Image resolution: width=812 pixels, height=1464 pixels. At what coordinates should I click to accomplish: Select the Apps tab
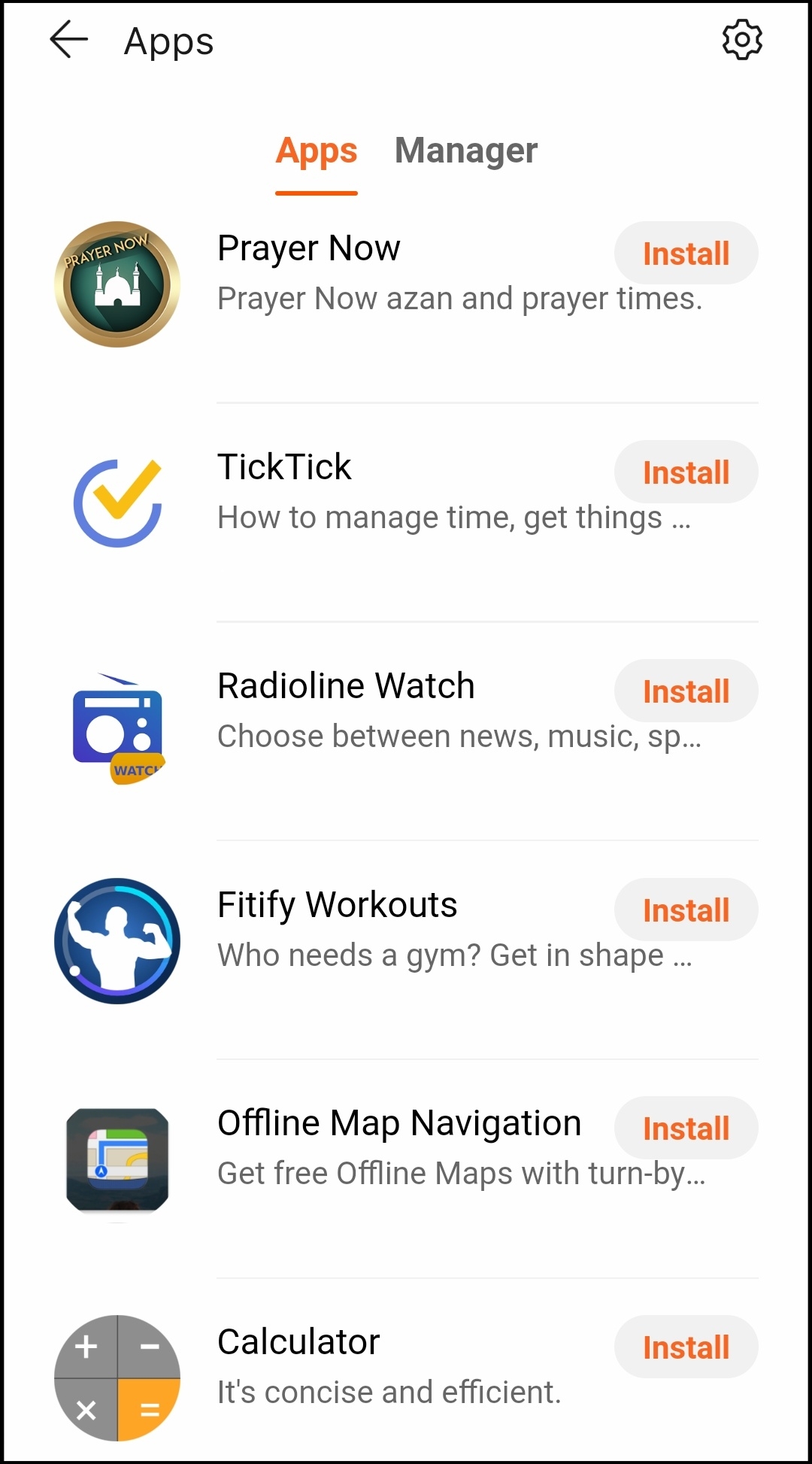coord(316,150)
